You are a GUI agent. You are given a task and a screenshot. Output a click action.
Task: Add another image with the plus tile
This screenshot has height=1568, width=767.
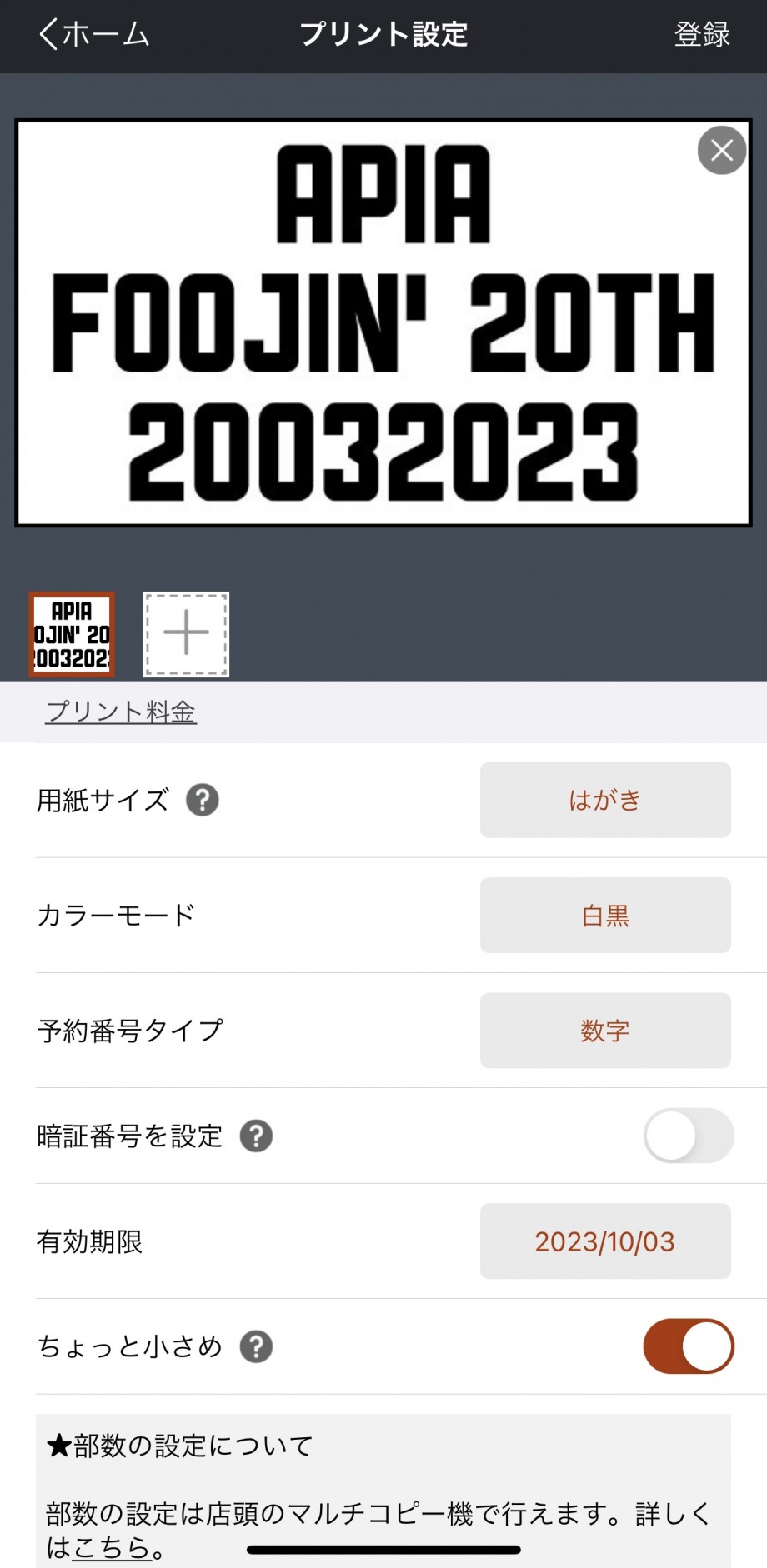(186, 634)
